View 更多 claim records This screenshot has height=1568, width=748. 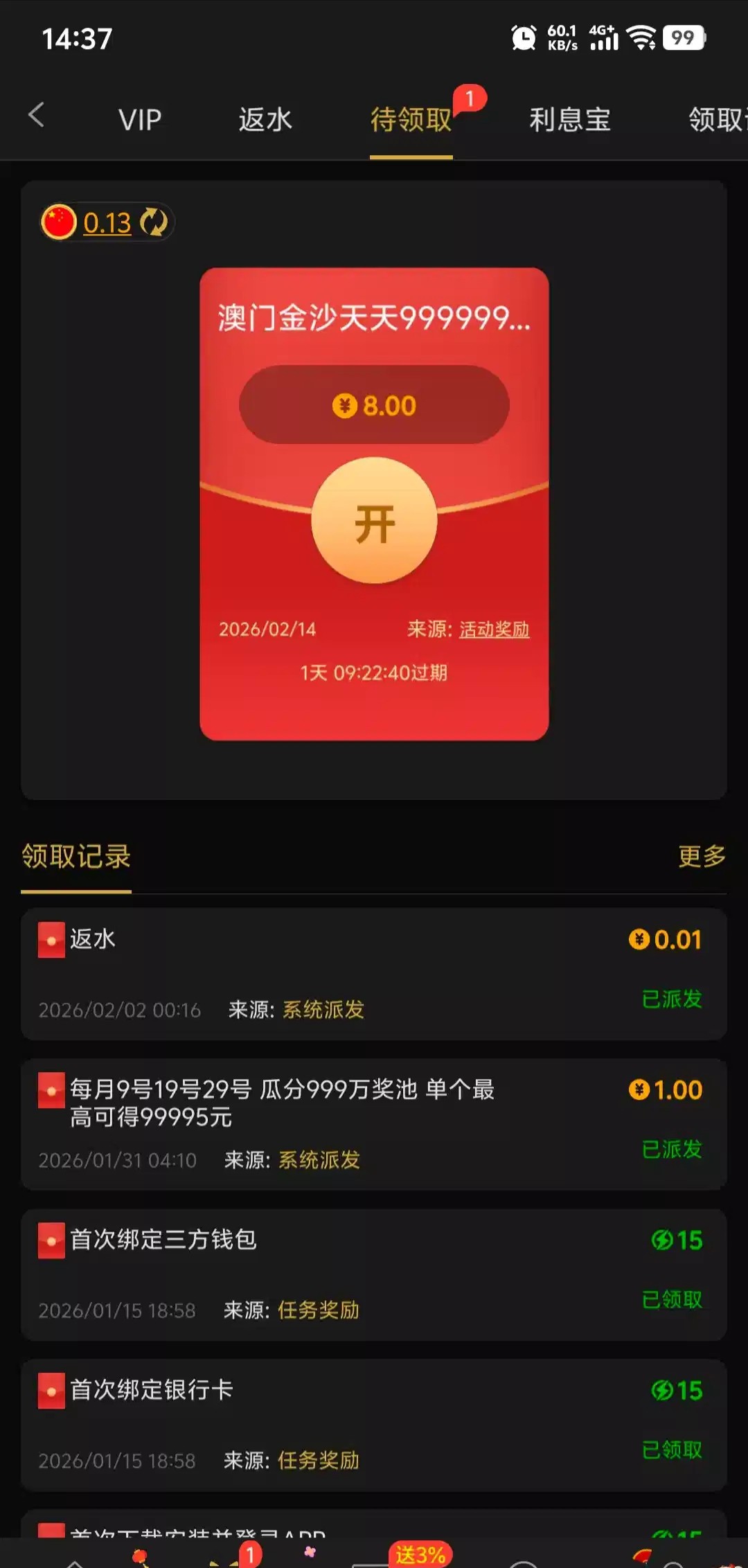(x=701, y=857)
